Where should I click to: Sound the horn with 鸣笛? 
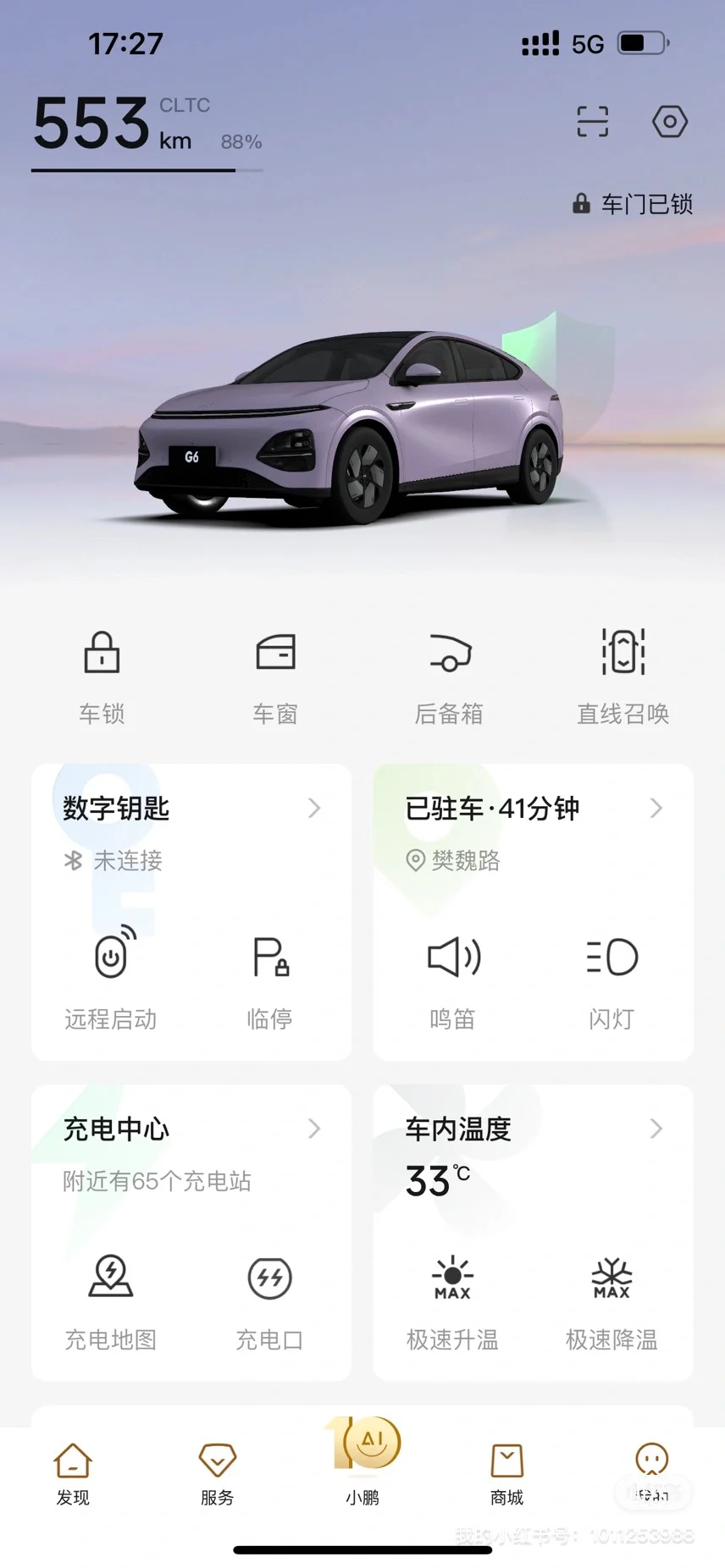453,978
